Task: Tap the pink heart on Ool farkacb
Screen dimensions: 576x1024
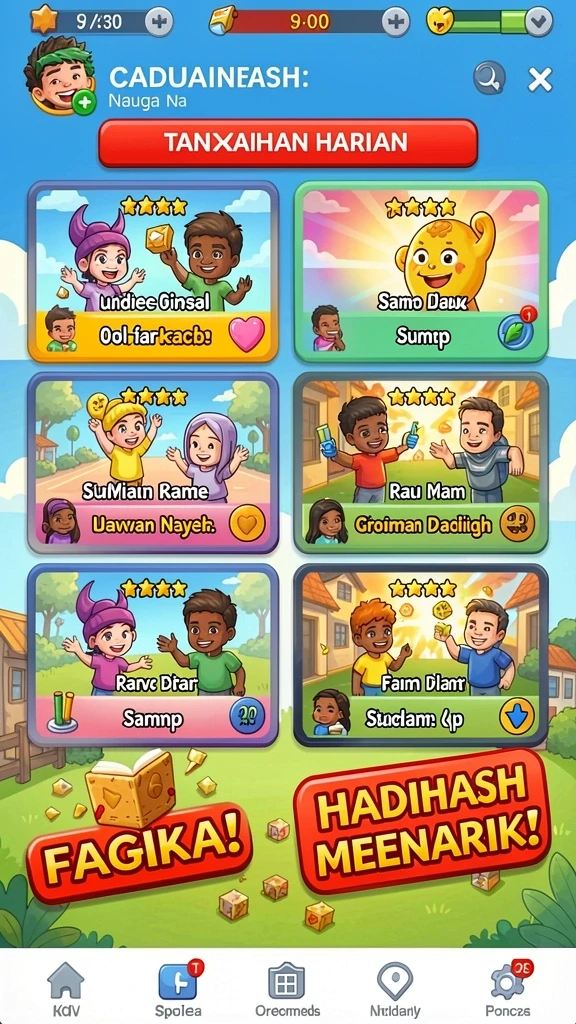Action: pyautogui.click(x=248, y=334)
